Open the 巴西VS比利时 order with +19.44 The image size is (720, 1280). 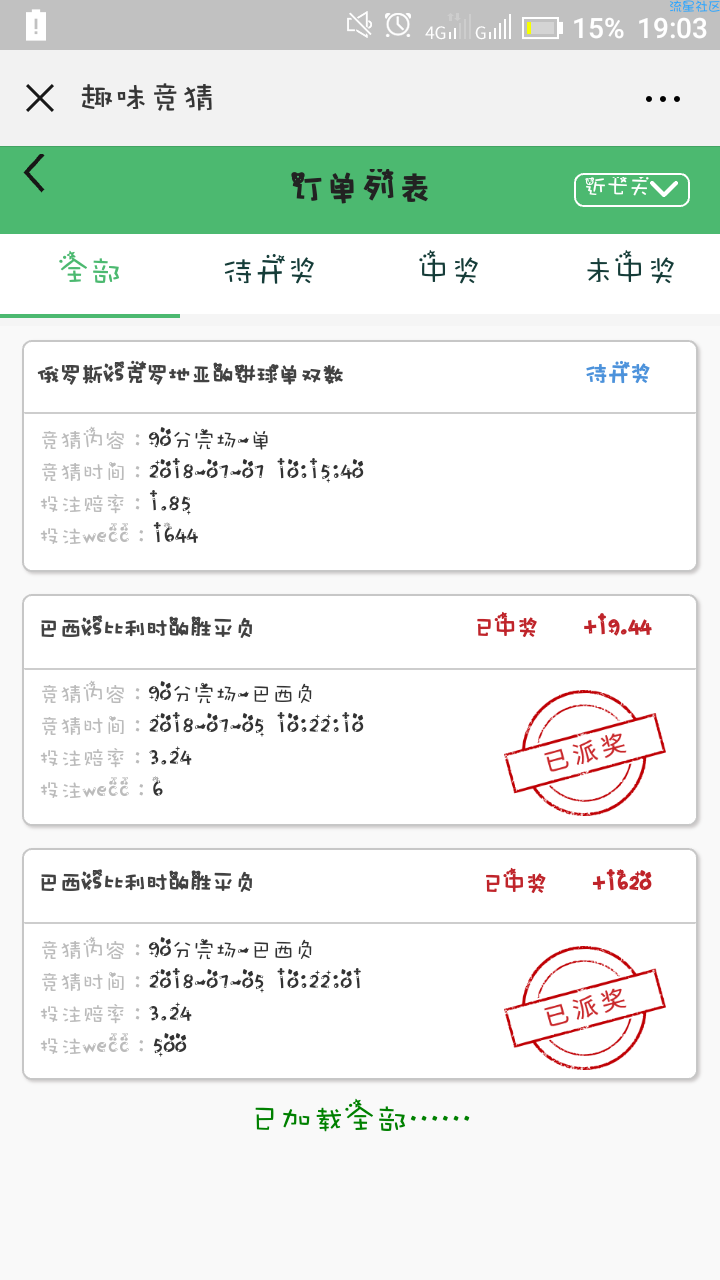360,710
